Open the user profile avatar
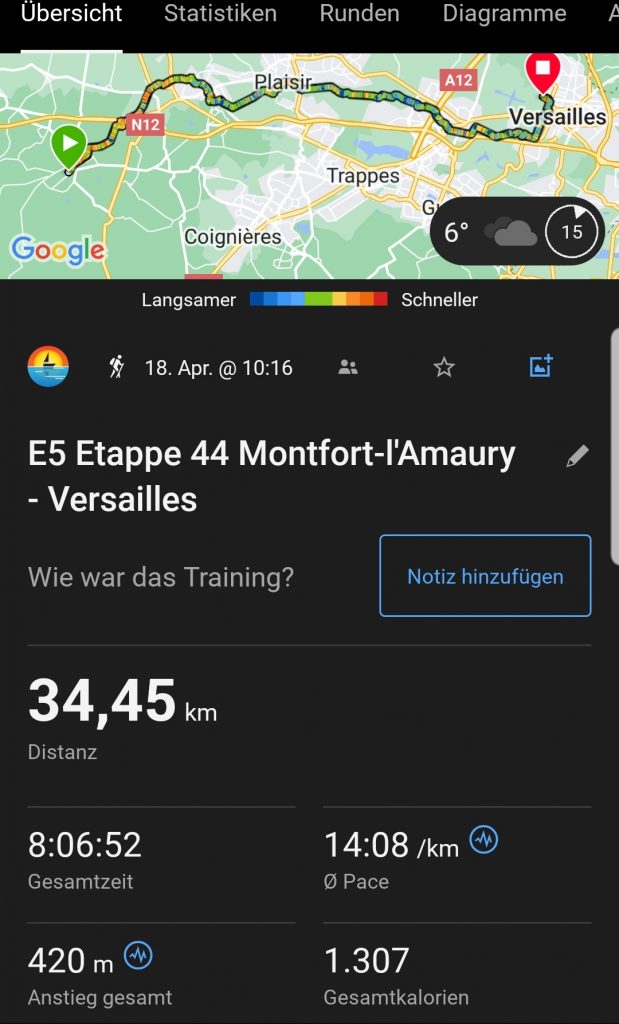 coord(48,367)
